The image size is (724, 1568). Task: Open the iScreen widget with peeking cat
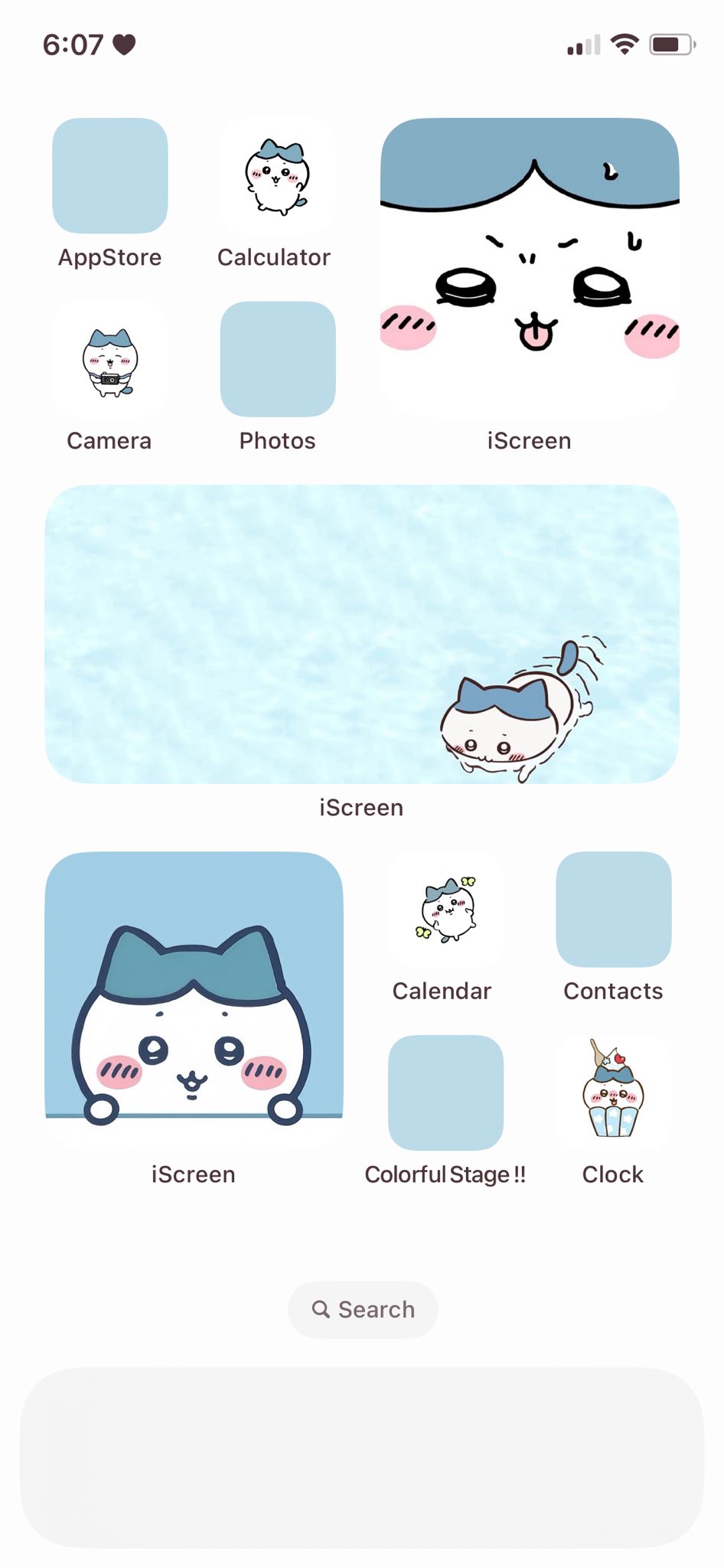point(194,1000)
